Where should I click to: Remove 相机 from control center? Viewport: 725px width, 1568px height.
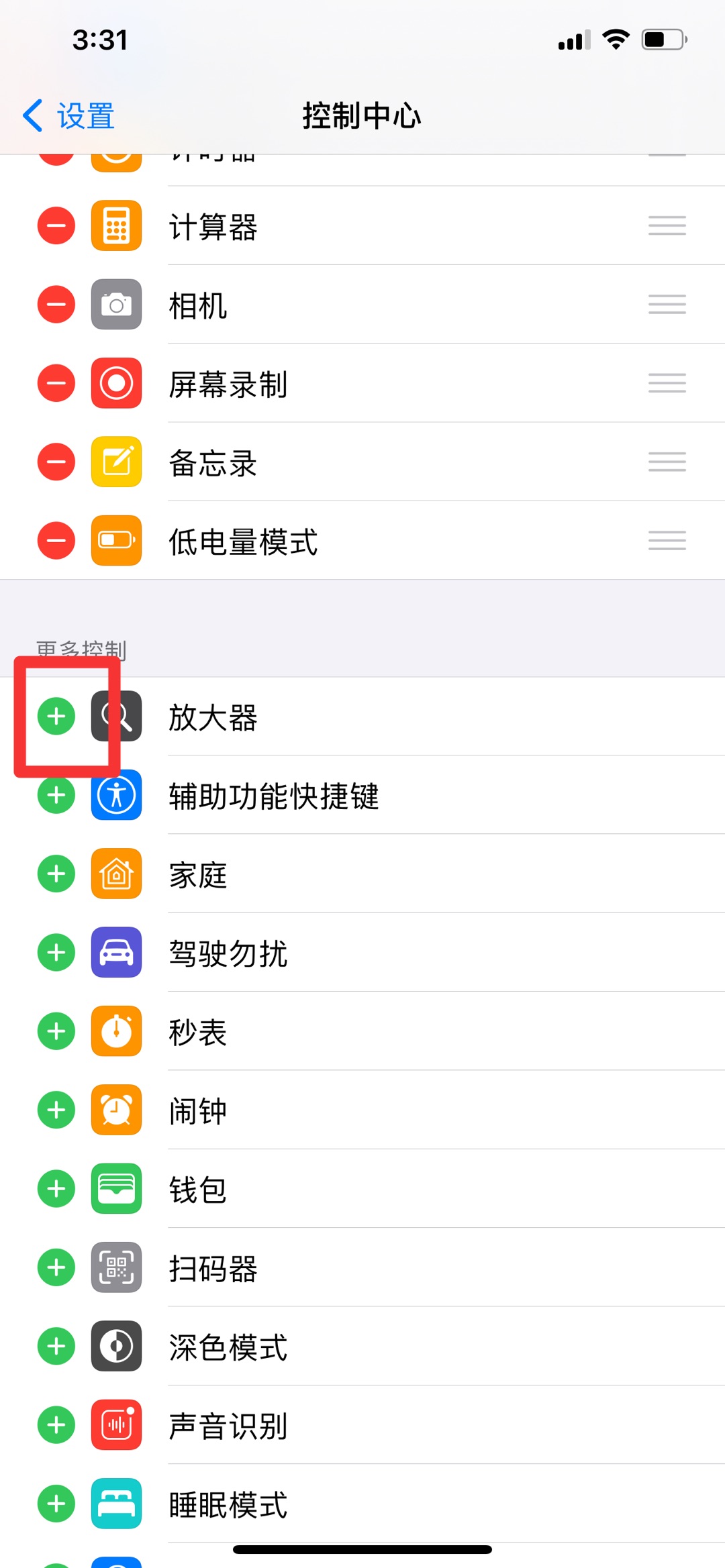click(56, 304)
